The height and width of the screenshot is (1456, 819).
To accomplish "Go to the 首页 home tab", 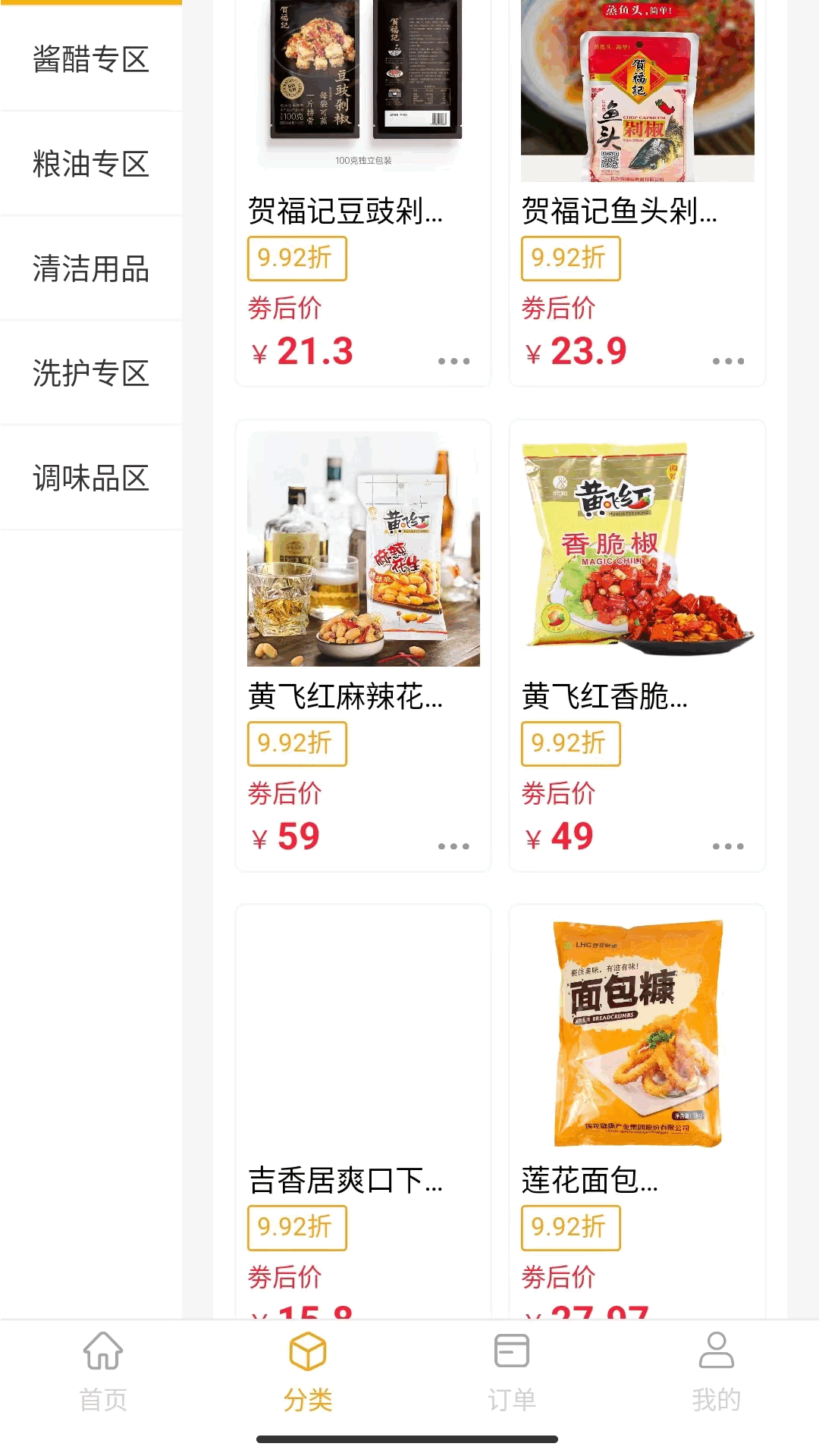I will (x=103, y=1371).
